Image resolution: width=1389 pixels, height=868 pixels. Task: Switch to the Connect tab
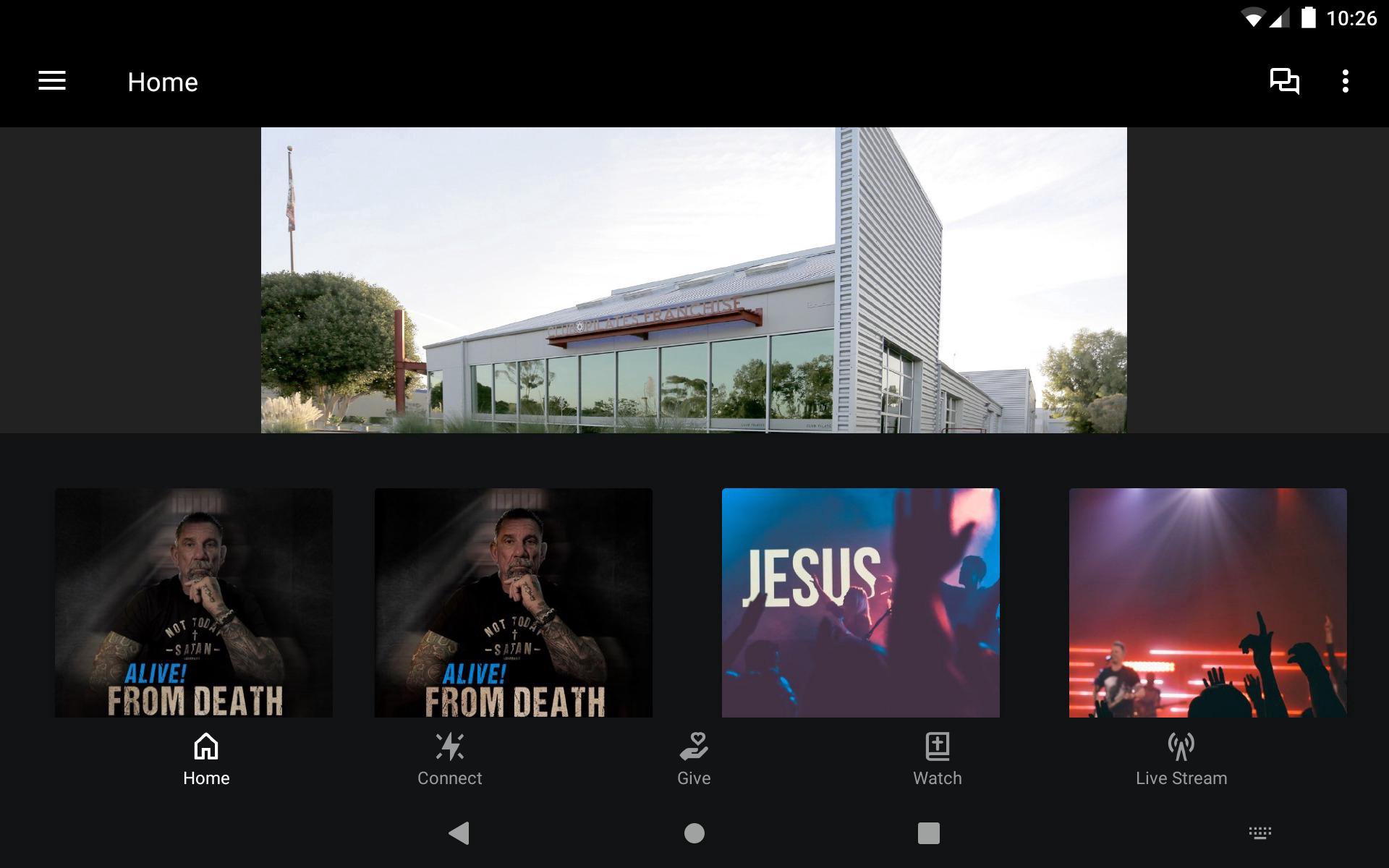click(449, 759)
